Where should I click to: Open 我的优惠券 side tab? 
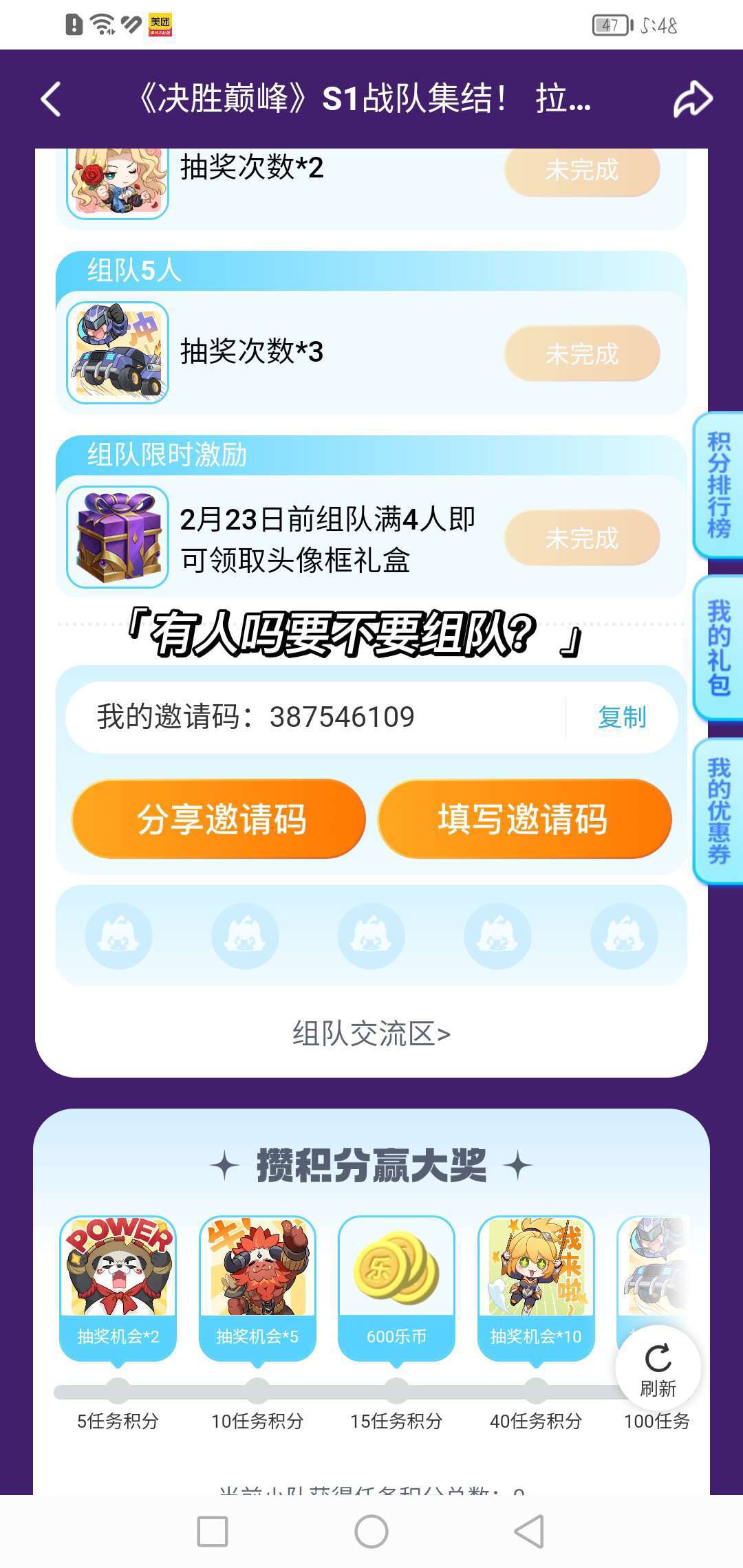(718, 812)
